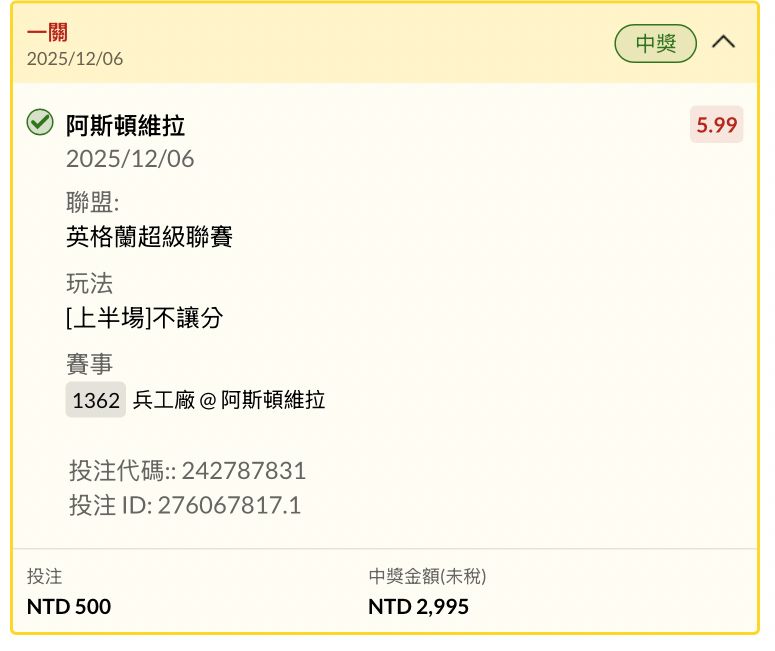Collapse the bet slip with the up chevron
The height and width of the screenshot is (651, 775).
click(x=723, y=42)
